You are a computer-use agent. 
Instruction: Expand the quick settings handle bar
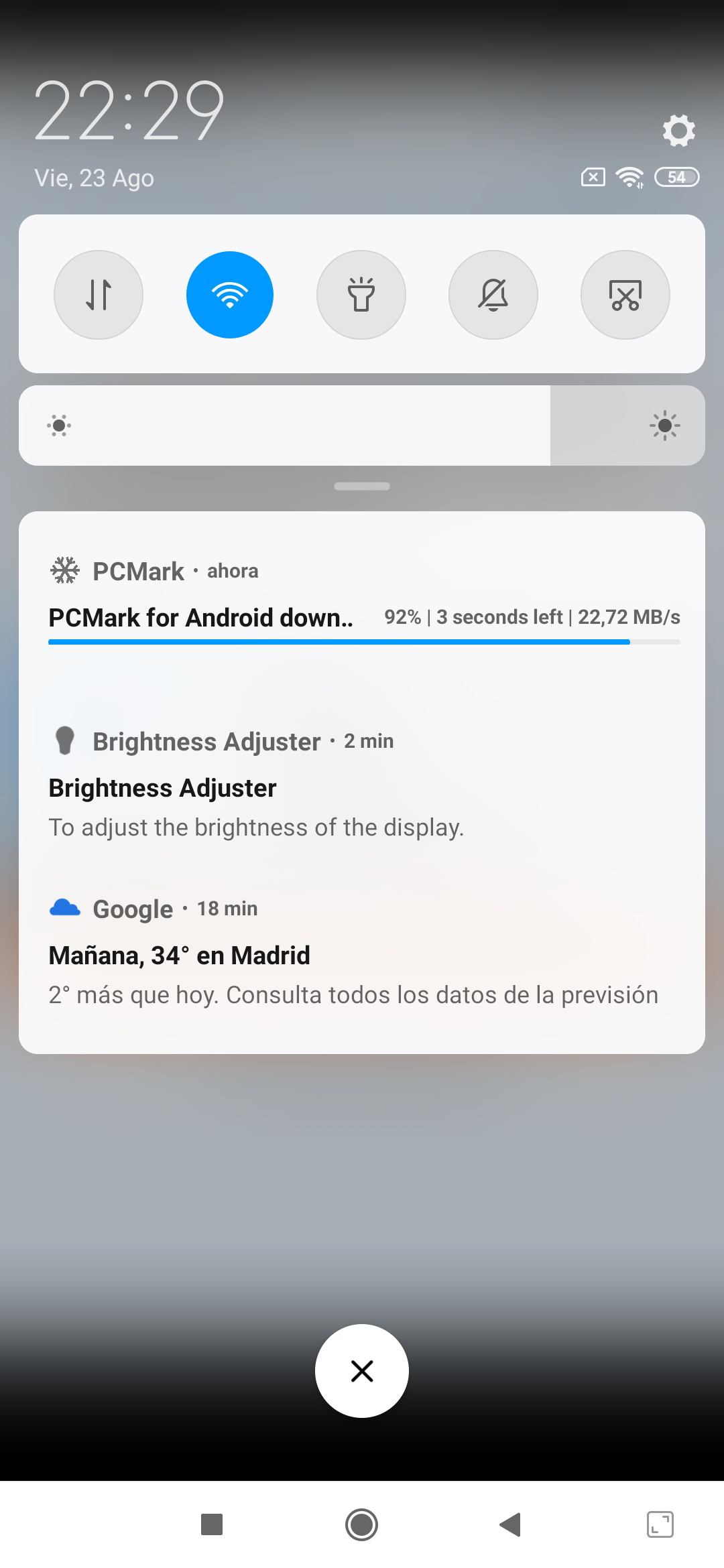tap(362, 486)
